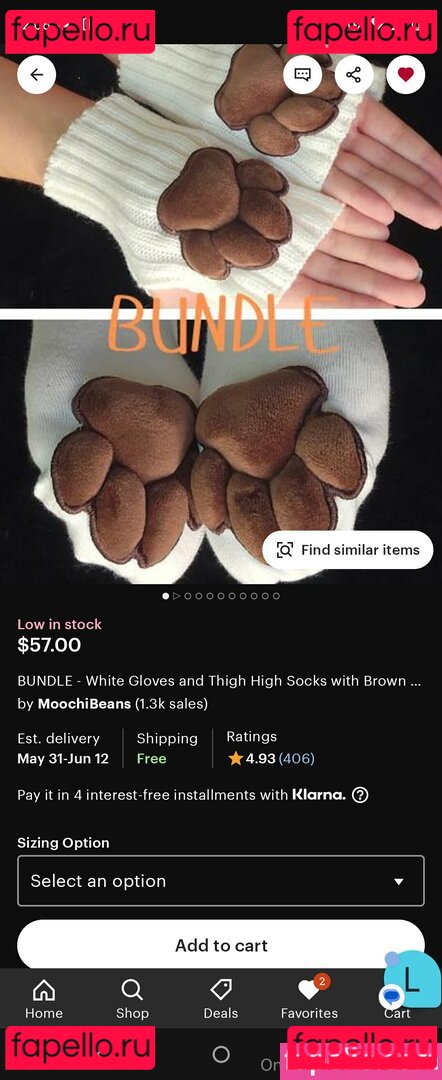Open the message seller icon
The height and width of the screenshot is (1080, 442).
[303, 74]
